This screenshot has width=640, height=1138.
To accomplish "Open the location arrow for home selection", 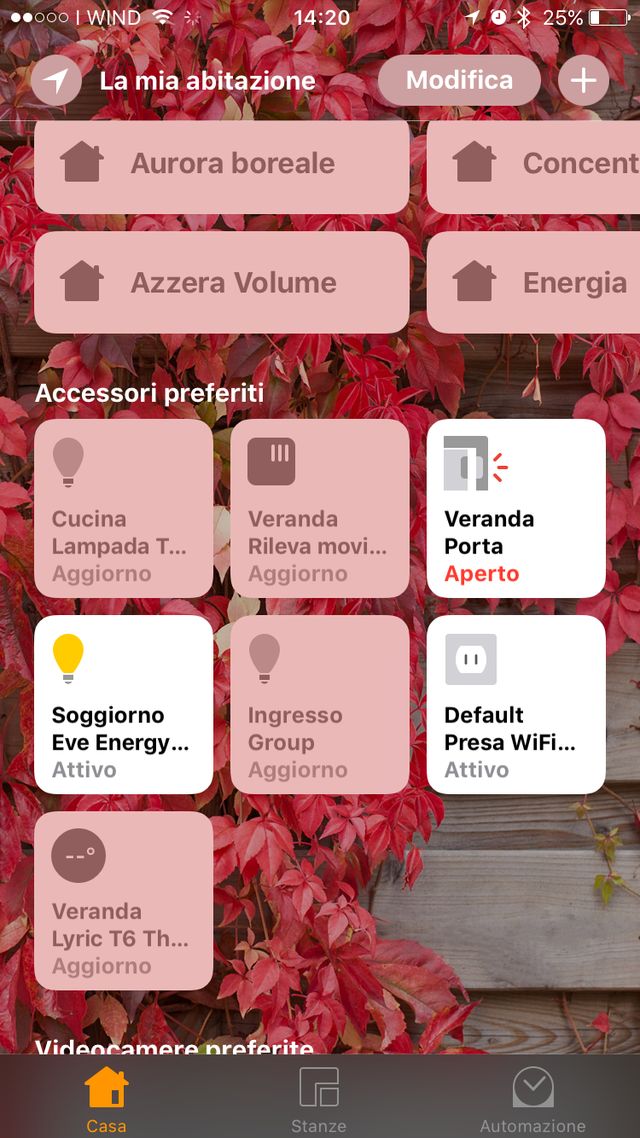I will coord(56,81).
